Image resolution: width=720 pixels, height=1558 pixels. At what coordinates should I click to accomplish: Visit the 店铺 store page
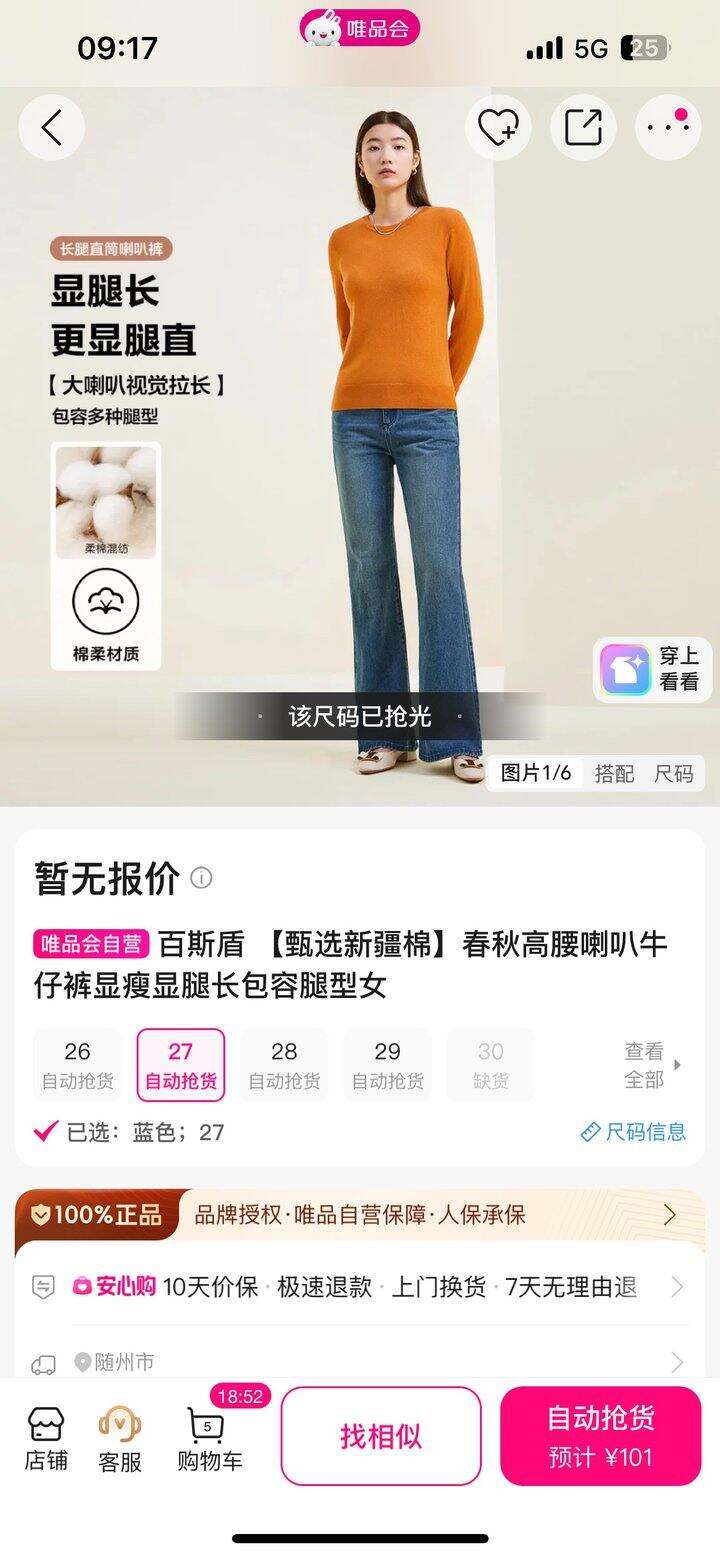46,1438
